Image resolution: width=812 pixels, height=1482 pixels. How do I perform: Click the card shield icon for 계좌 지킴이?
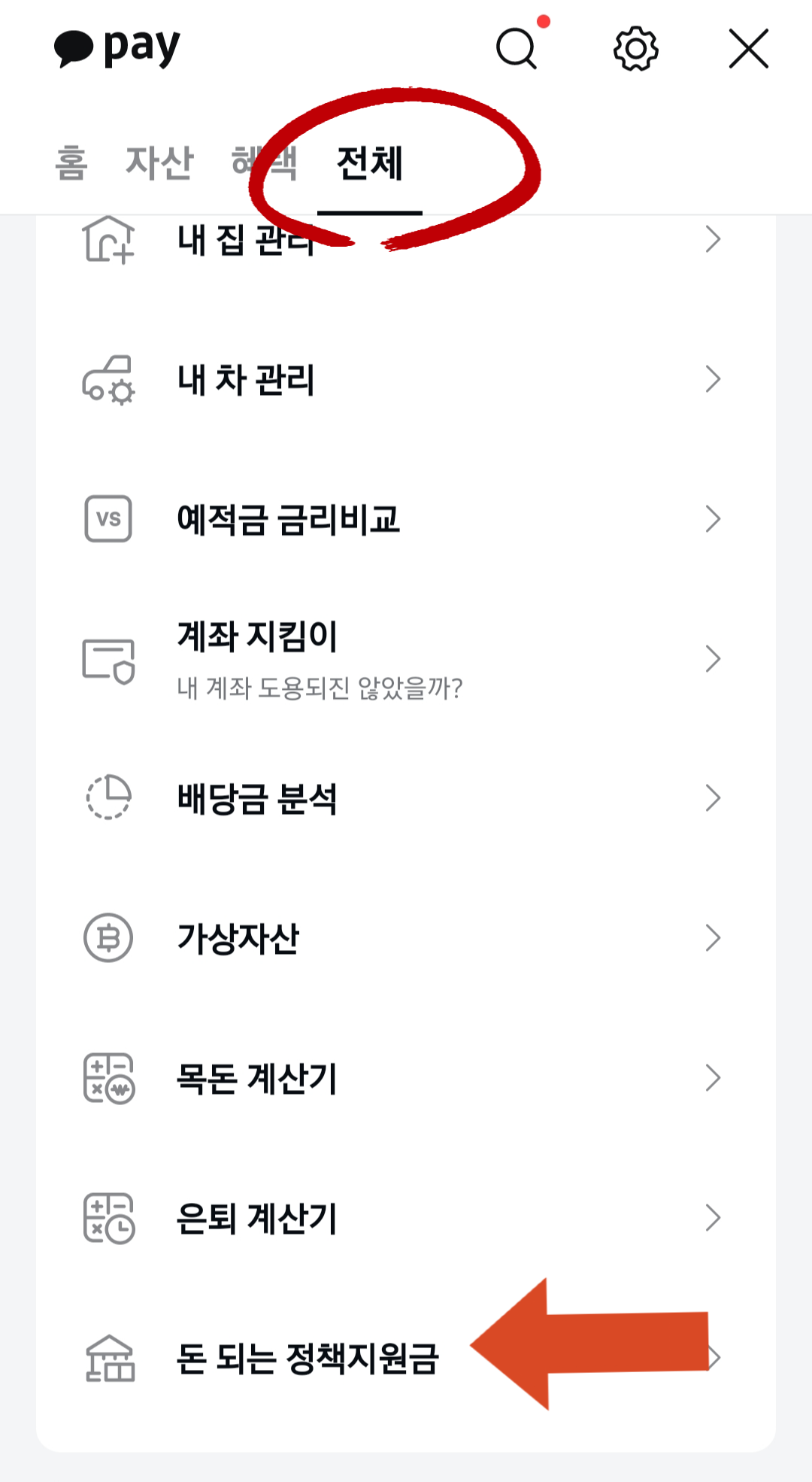[x=107, y=659]
